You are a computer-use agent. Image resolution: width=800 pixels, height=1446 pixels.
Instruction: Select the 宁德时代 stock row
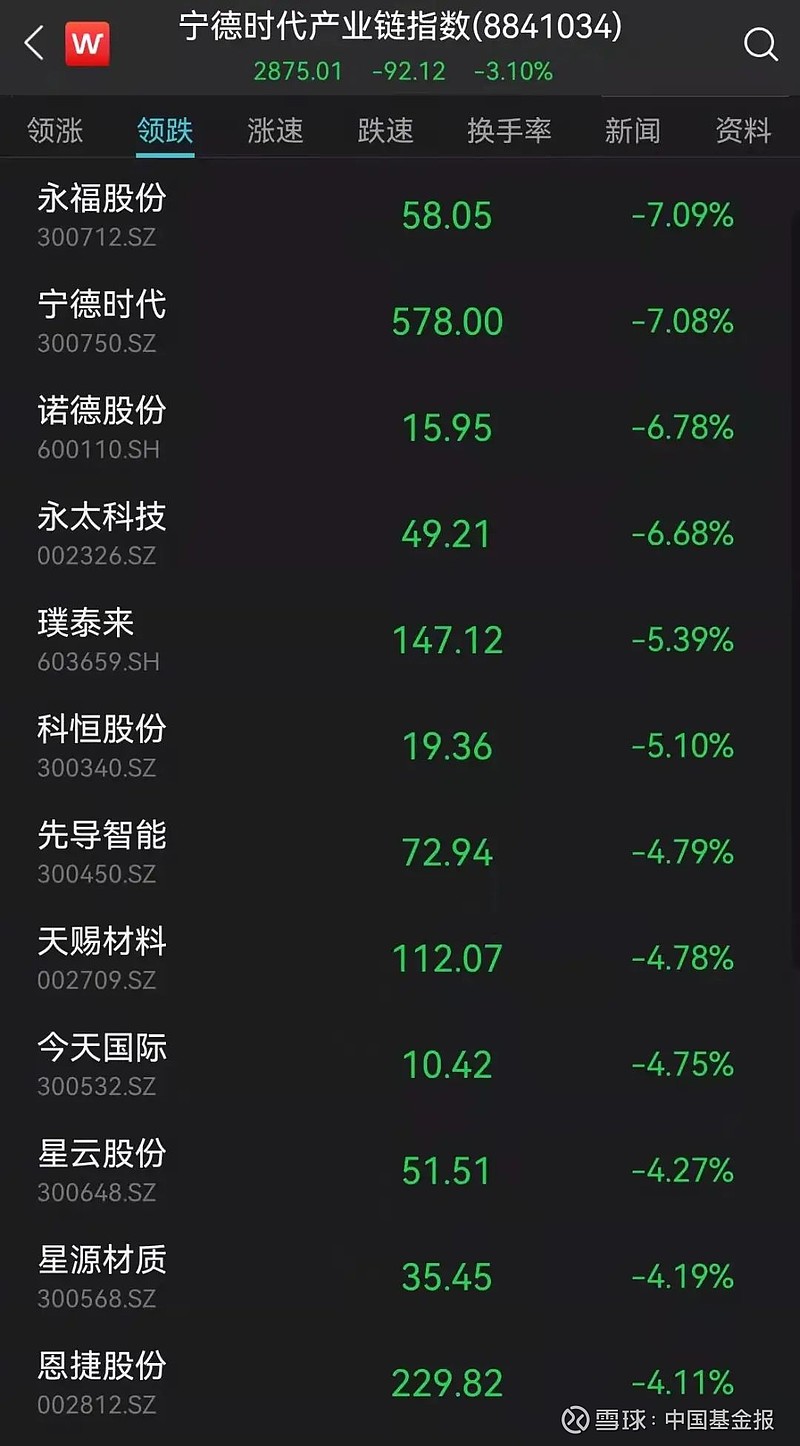[x=400, y=321]
